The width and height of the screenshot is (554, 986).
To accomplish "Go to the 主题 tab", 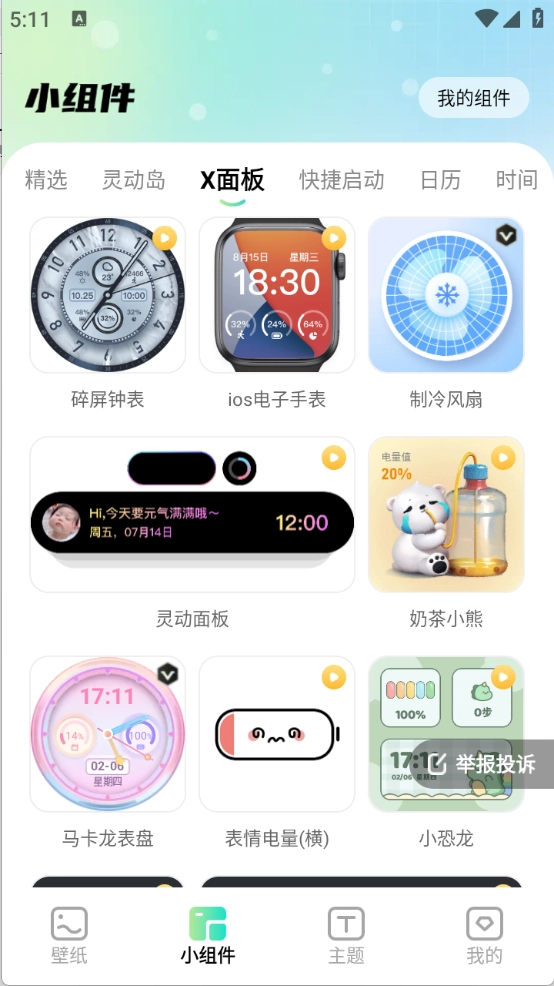I will [x=346, y=936].
